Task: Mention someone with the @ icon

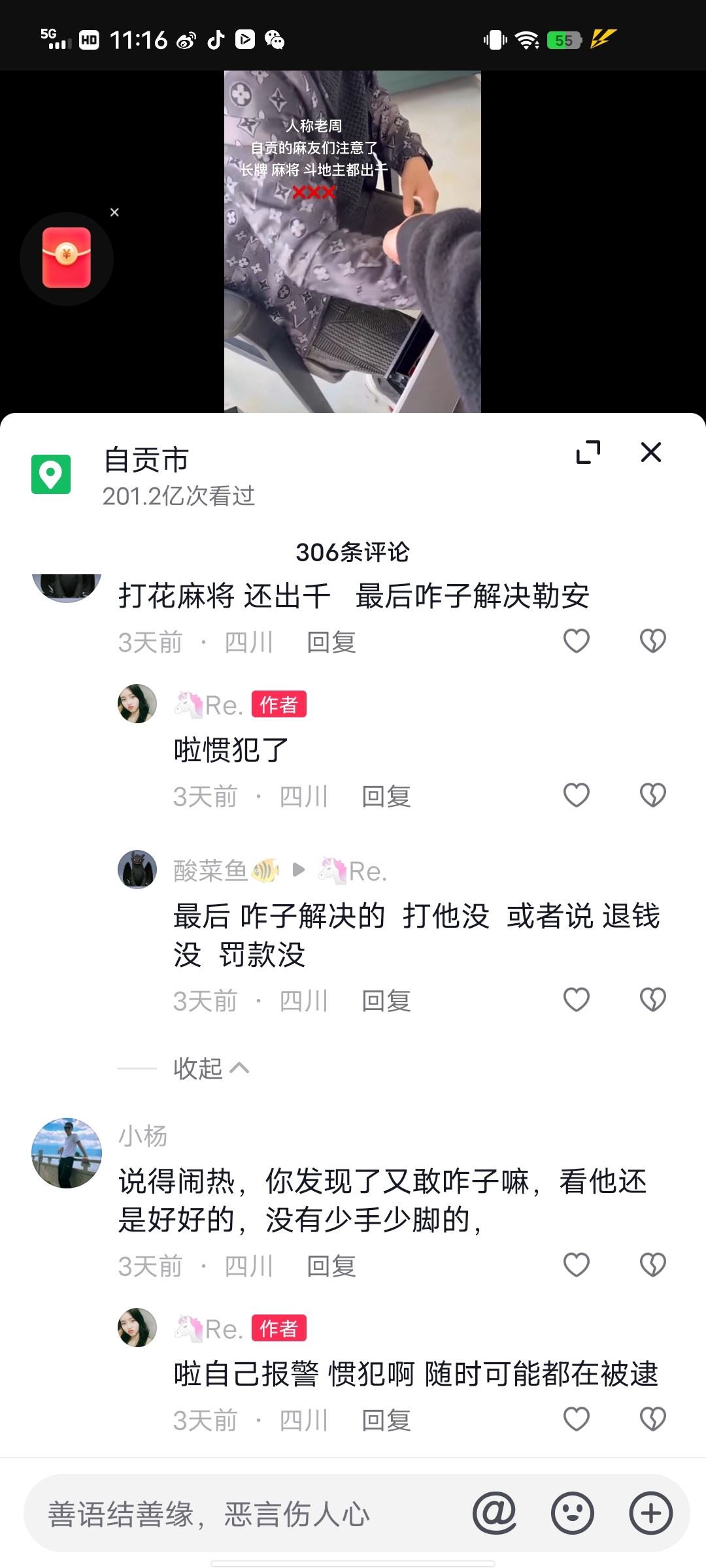Action: 494,1513
